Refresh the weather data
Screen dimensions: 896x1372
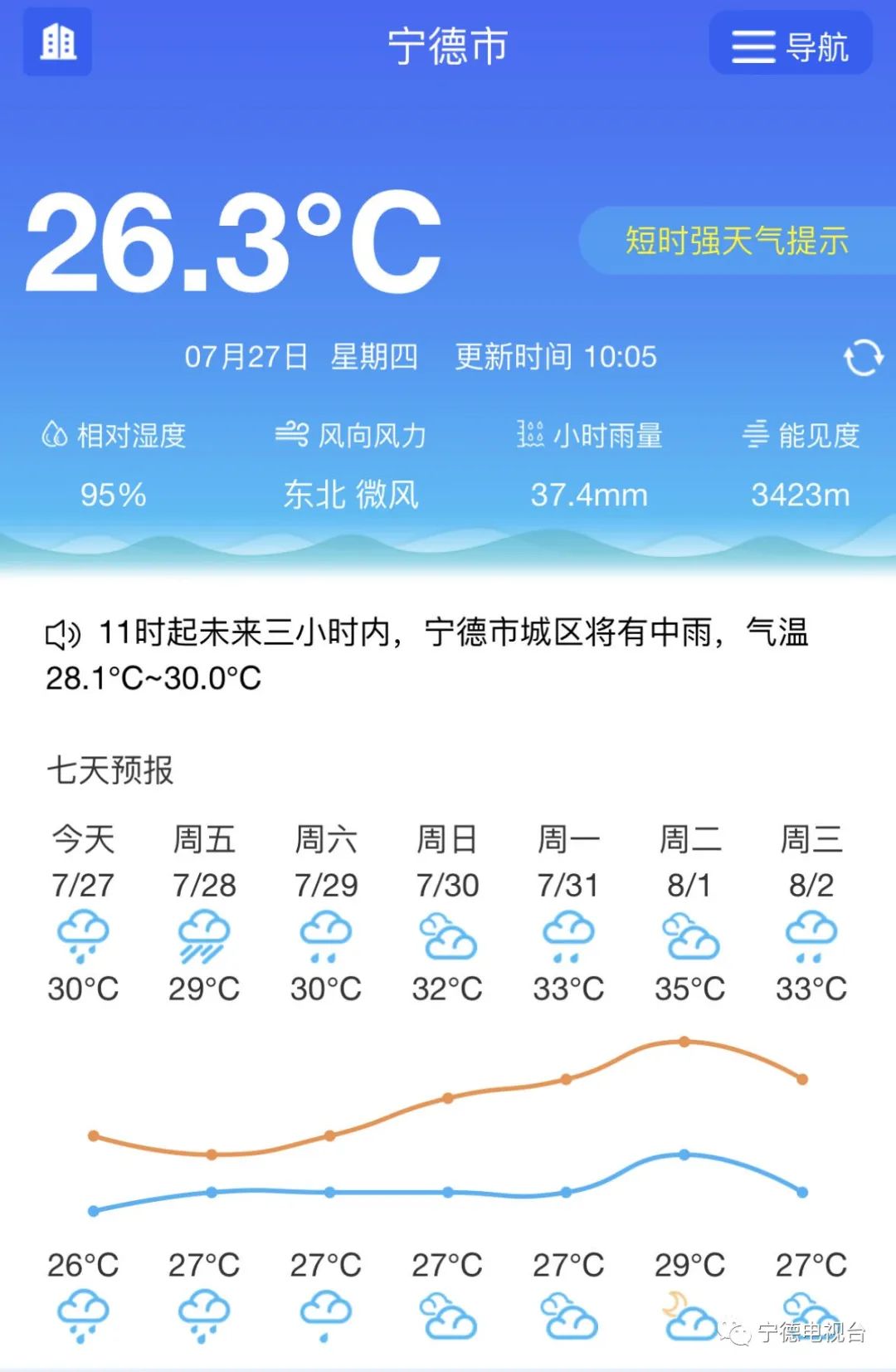(x=863, y=358)
